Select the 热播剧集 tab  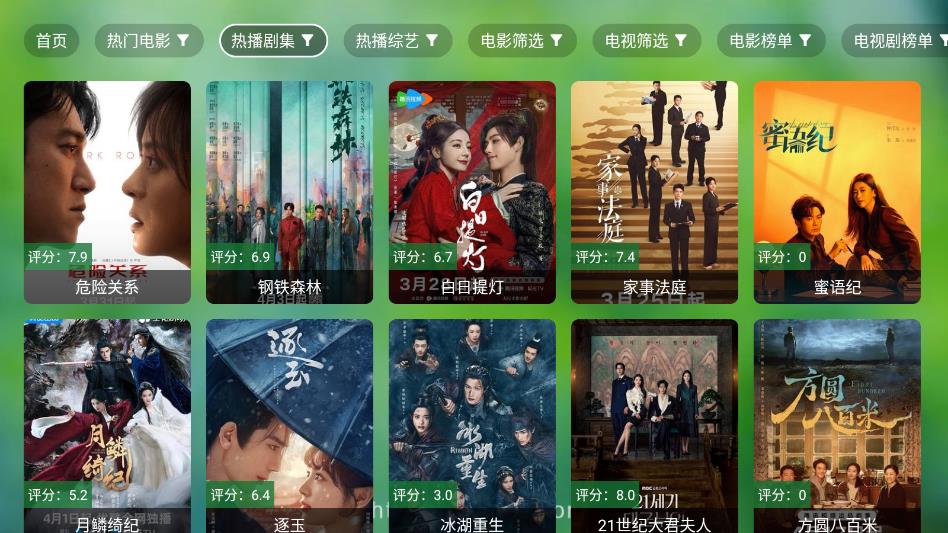(x=273, y=41)
